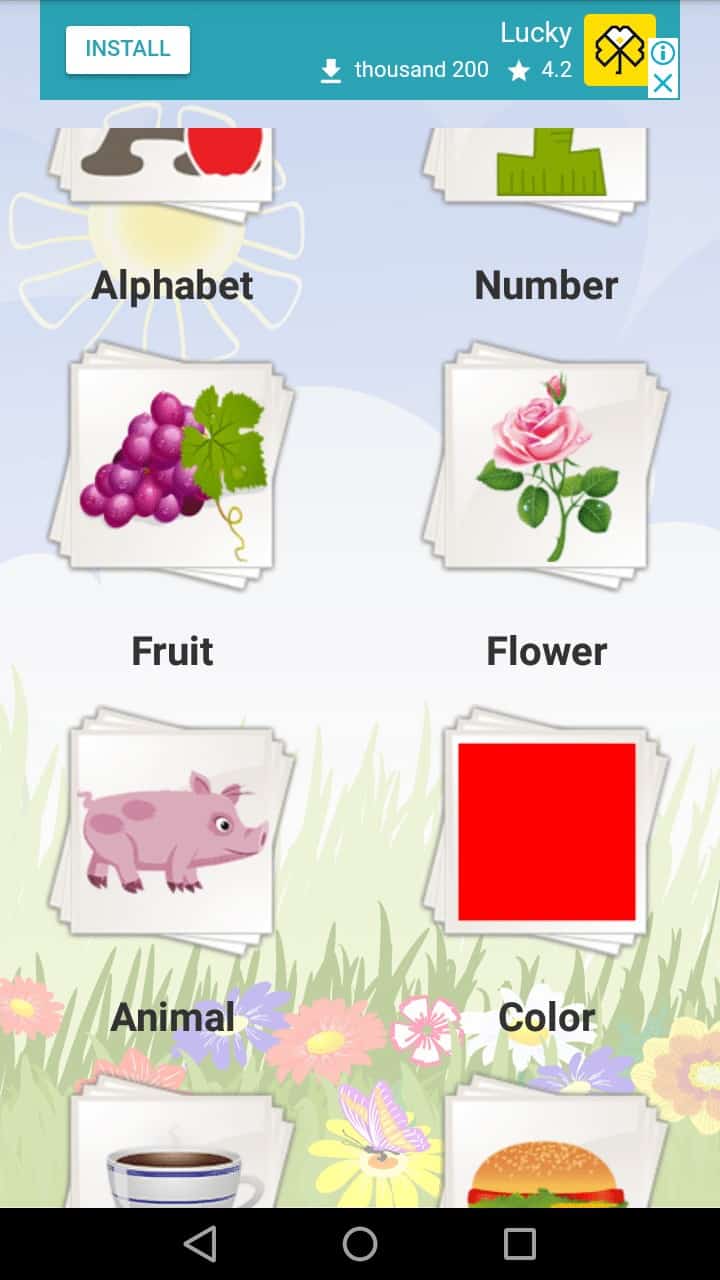
Task: Open the ad info icon
Action: tap(663, 53)
